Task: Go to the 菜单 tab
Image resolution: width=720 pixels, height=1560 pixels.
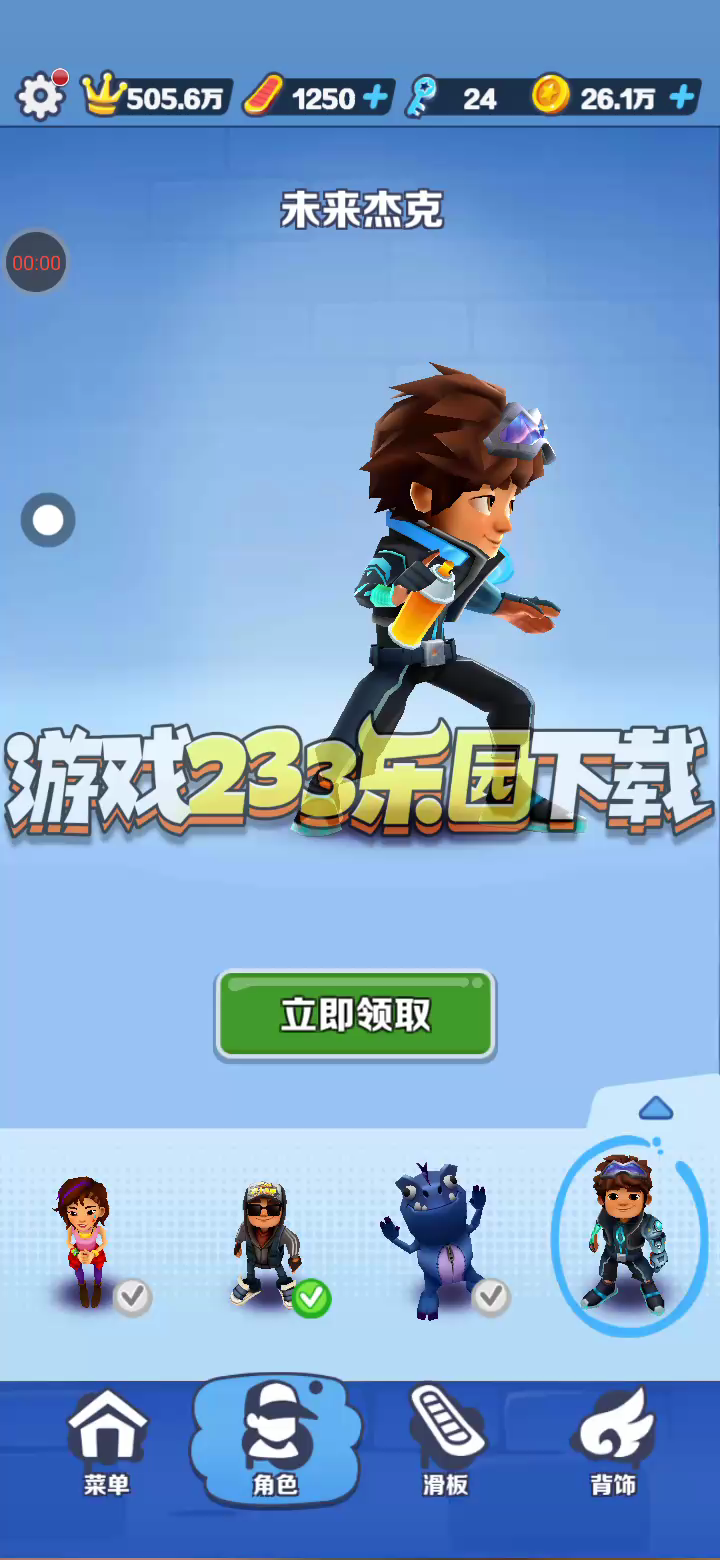Action: tap(107, 1443)
